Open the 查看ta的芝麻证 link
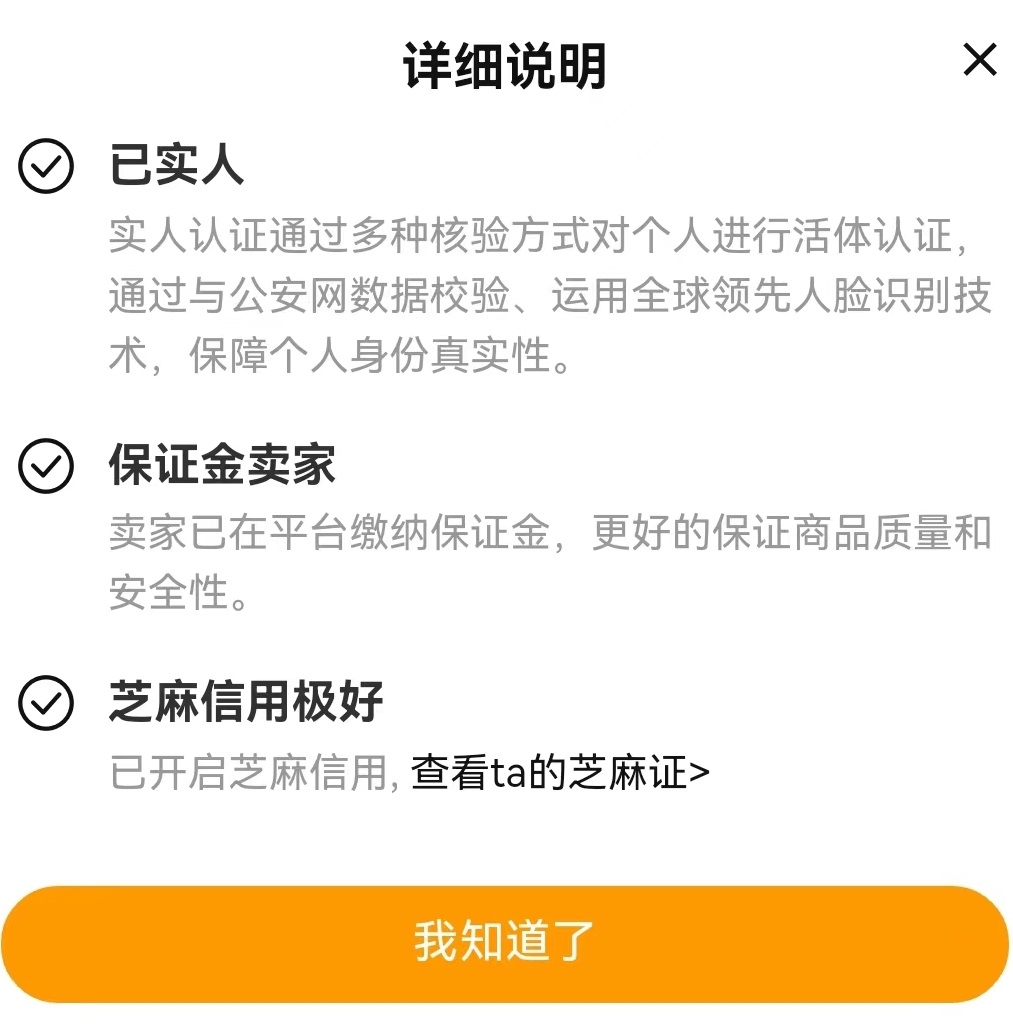 (560, 773)
